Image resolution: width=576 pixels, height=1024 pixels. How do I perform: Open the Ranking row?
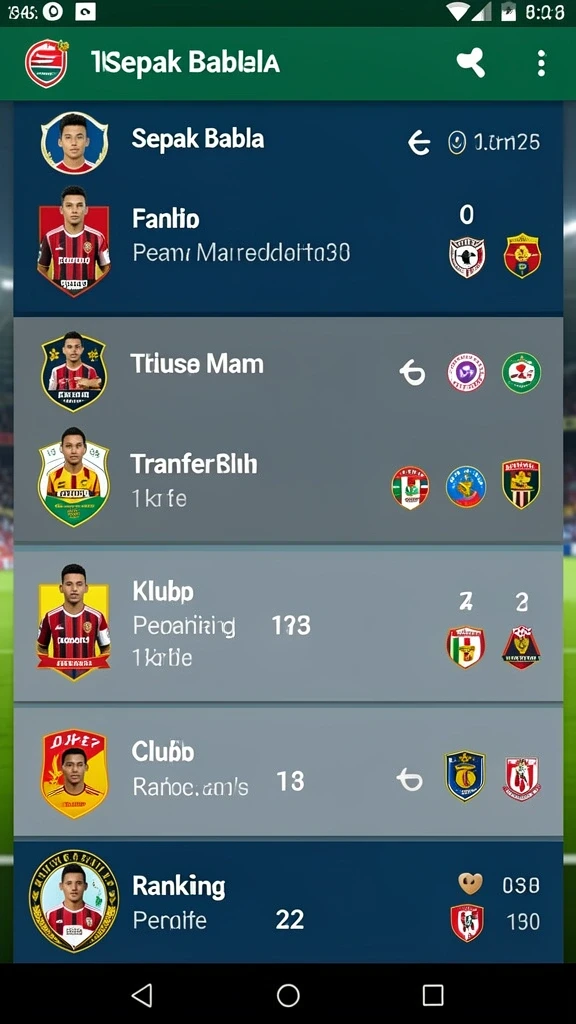(x=288, y=902)
